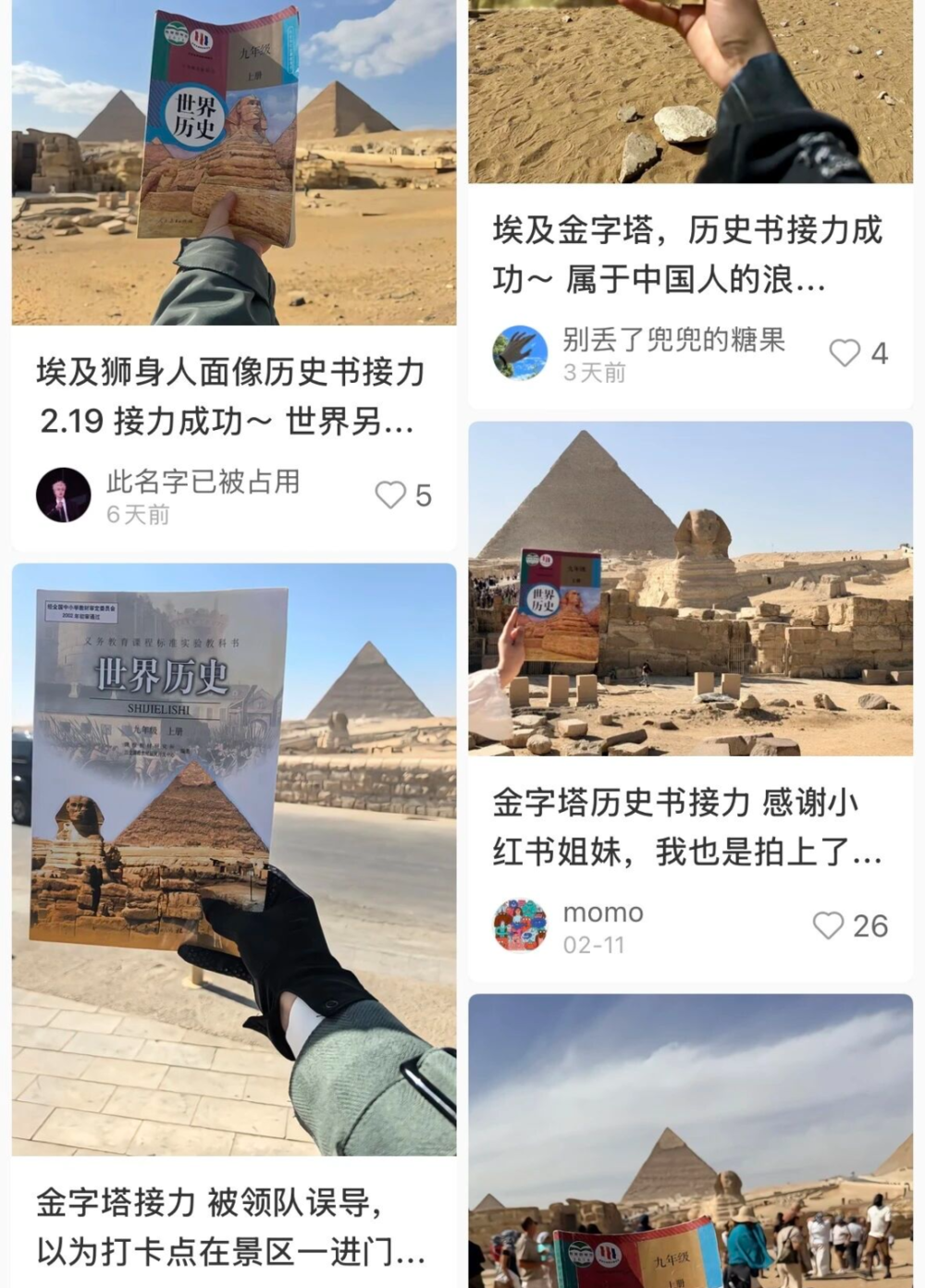Like momo's post with 26 likes
925x1288 pixels.
(x=828, y=926)
